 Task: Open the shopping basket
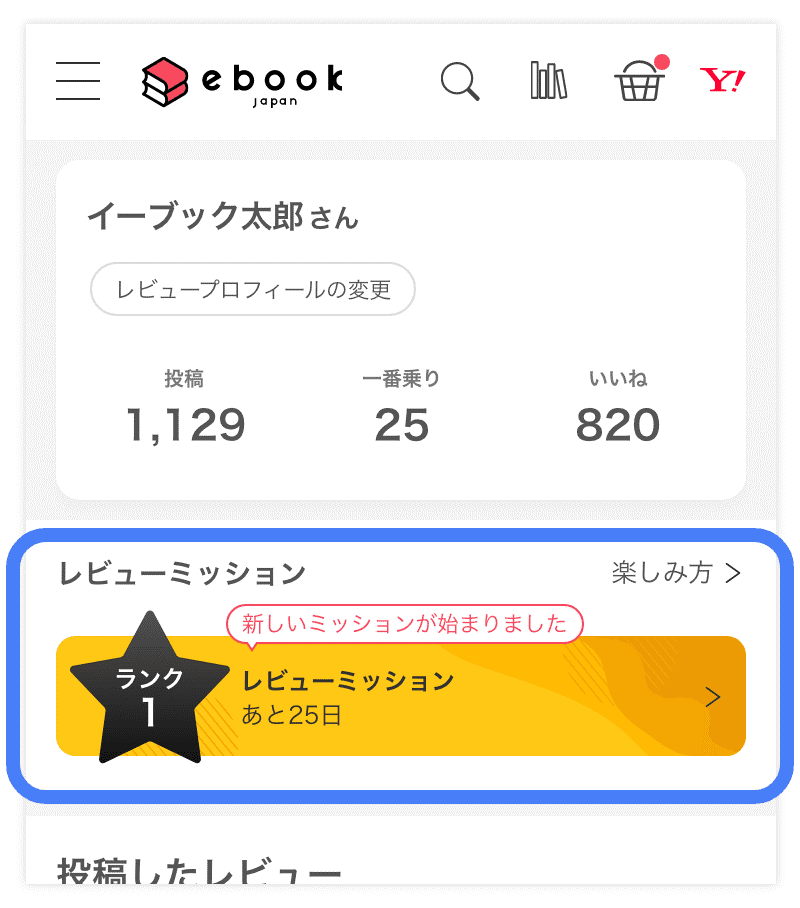pyautogui.click(x=640, y=81)
